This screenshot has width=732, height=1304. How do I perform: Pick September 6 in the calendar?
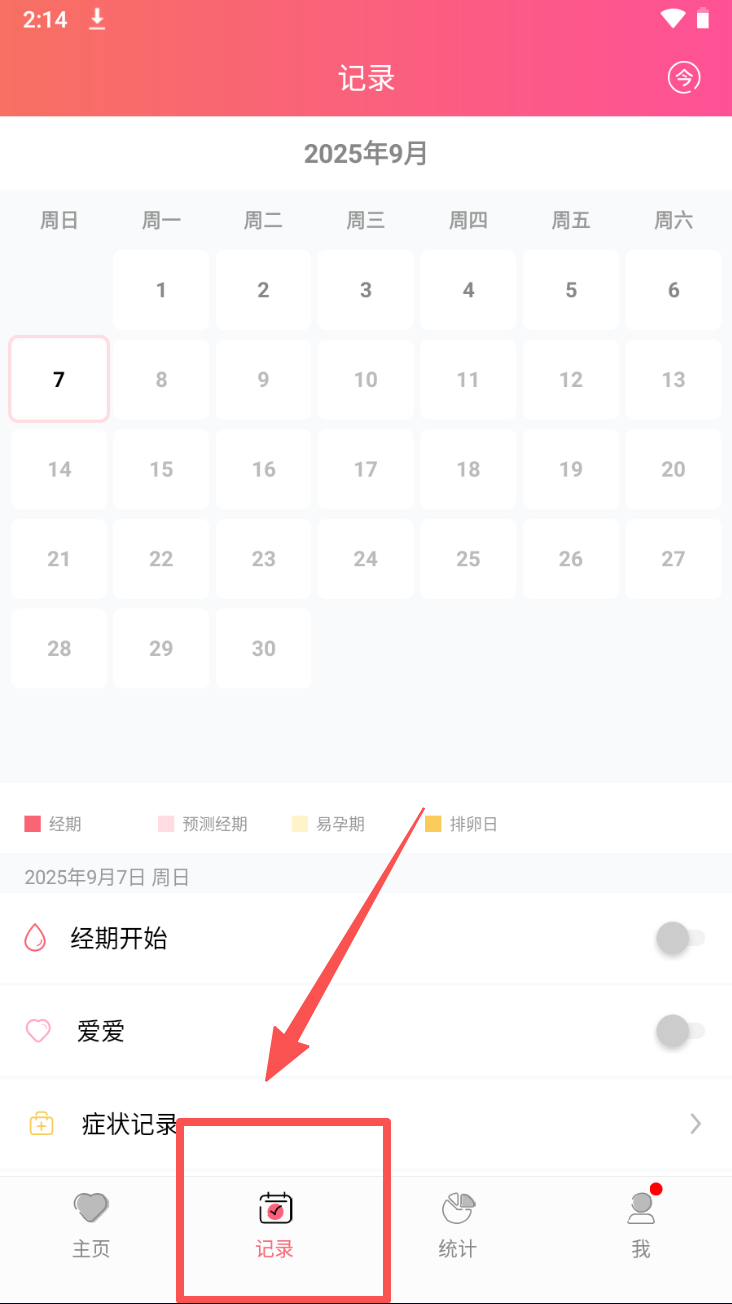(x=673, y=290)
